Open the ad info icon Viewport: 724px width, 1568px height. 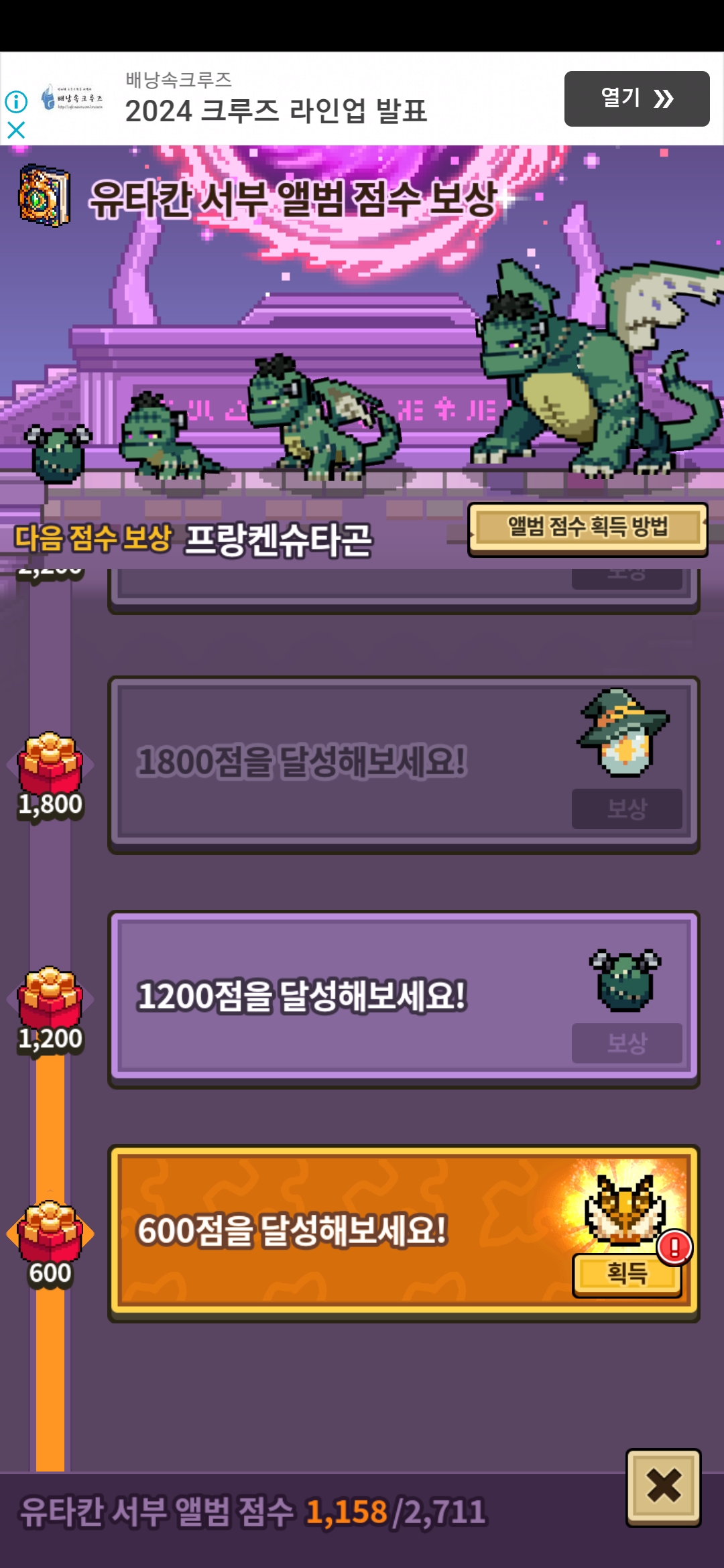pos(16,102)
